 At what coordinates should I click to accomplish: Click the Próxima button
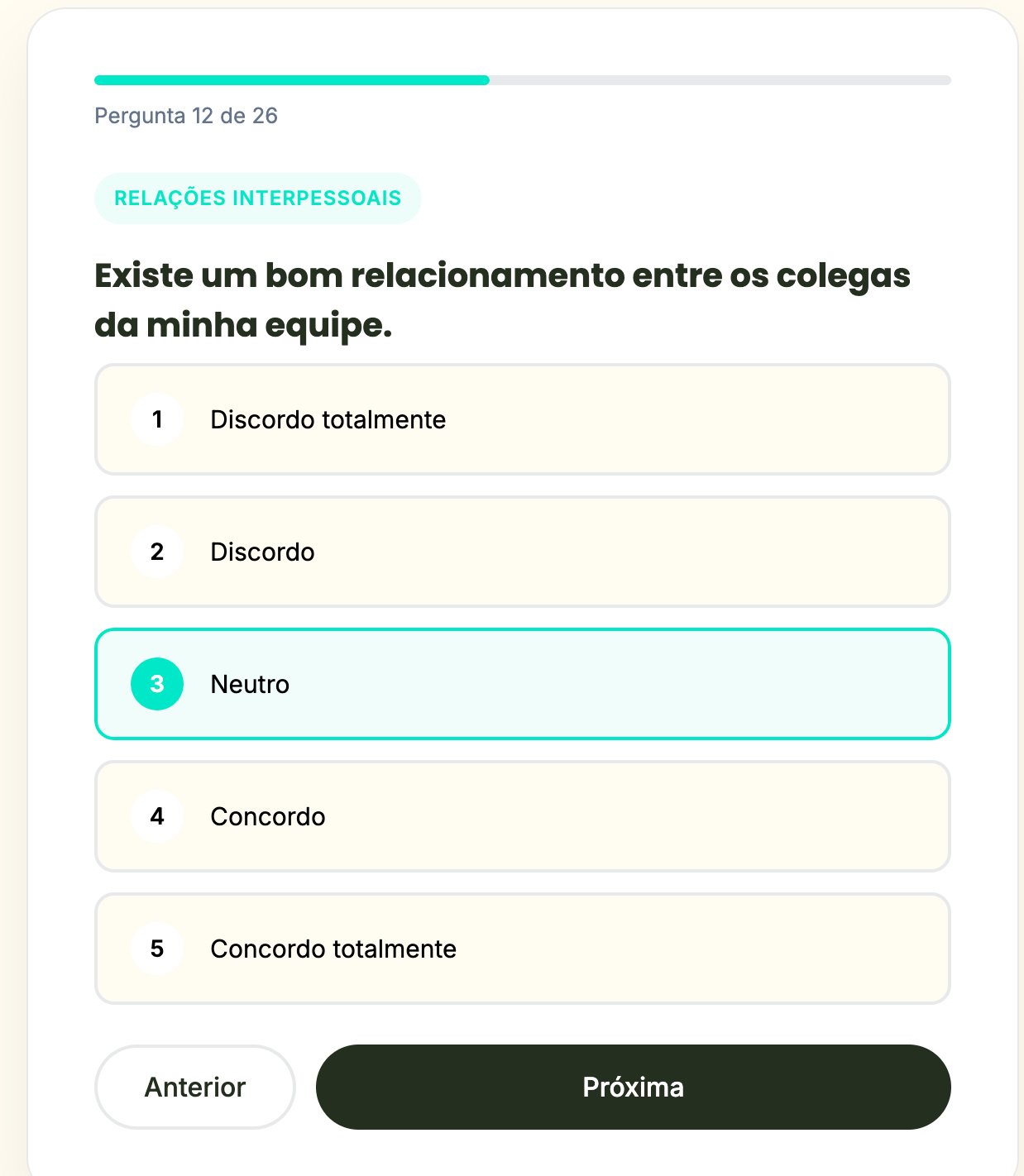[x=634, y=1088]
